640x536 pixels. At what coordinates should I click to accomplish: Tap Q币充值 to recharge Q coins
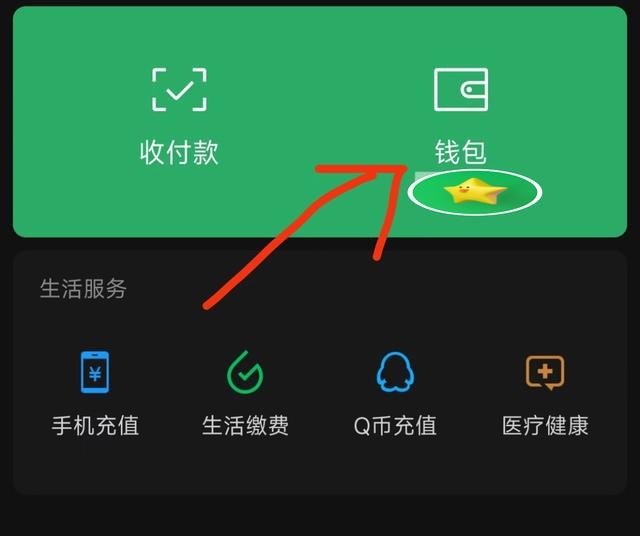click(395, 393)
